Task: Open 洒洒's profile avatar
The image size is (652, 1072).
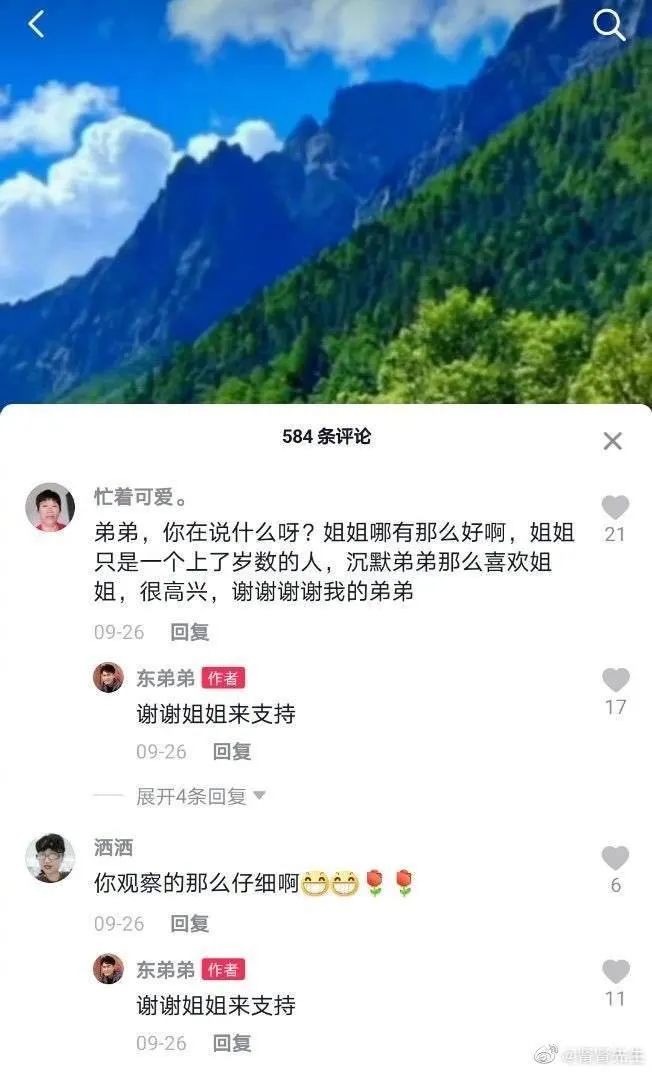Action: coord(50,857)
